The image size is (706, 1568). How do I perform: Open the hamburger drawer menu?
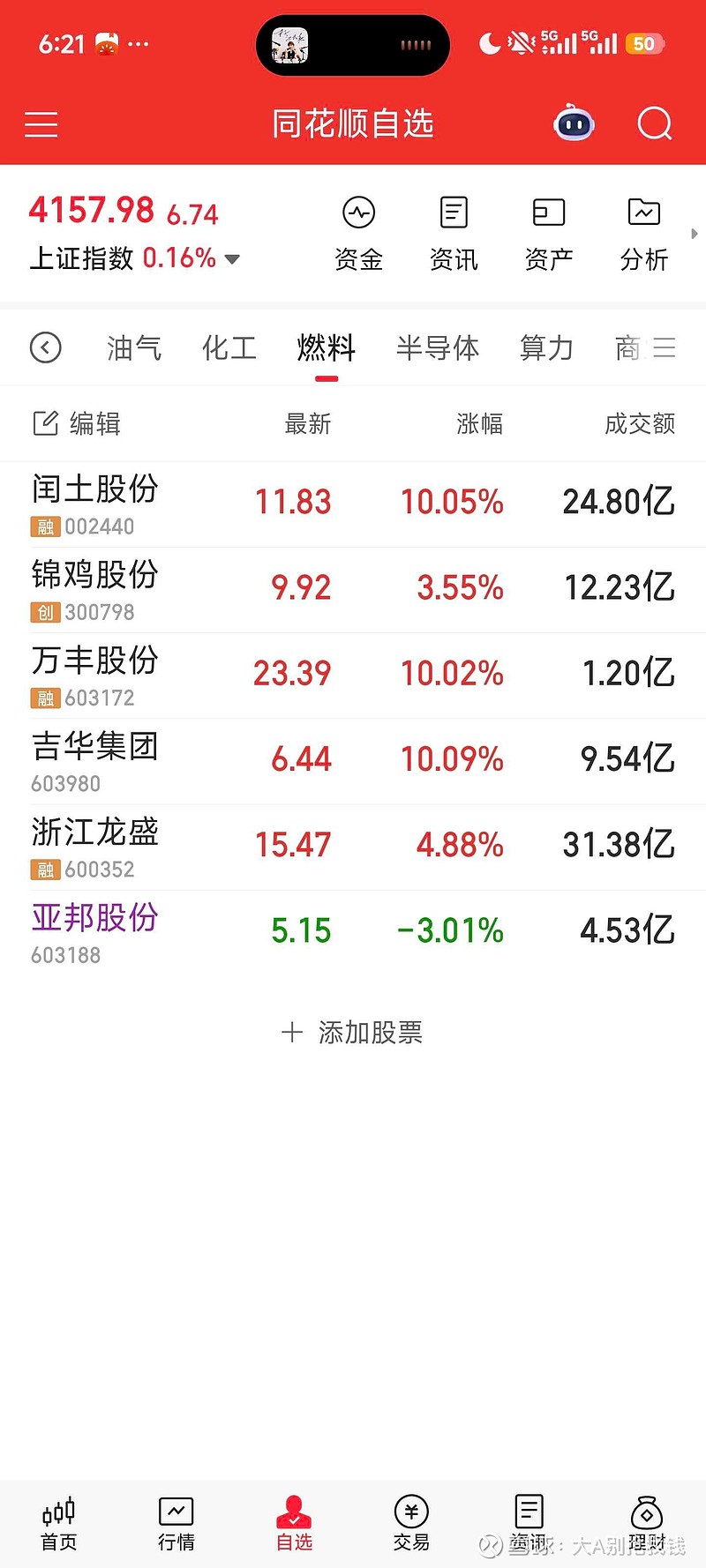click(41, 124)
